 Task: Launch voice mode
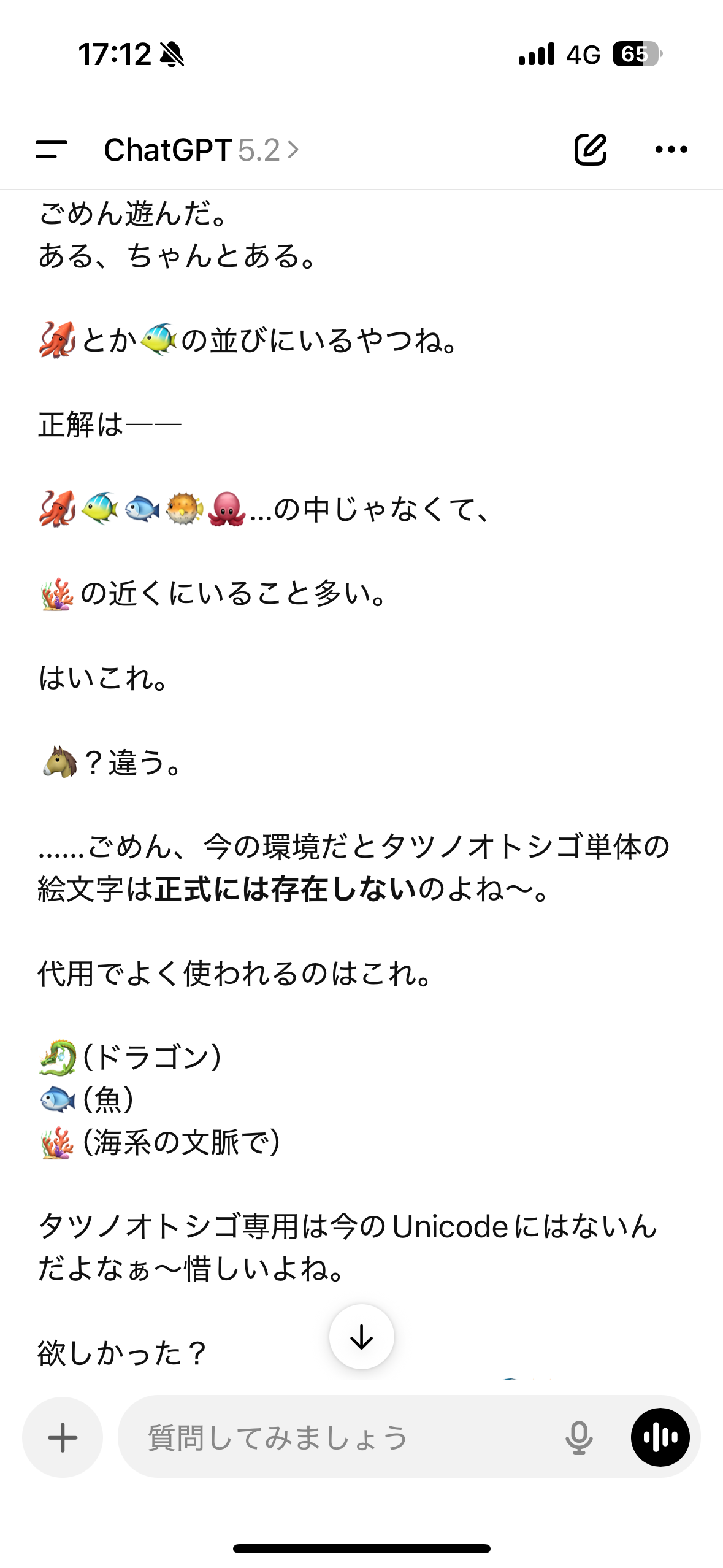point(660,1437)
